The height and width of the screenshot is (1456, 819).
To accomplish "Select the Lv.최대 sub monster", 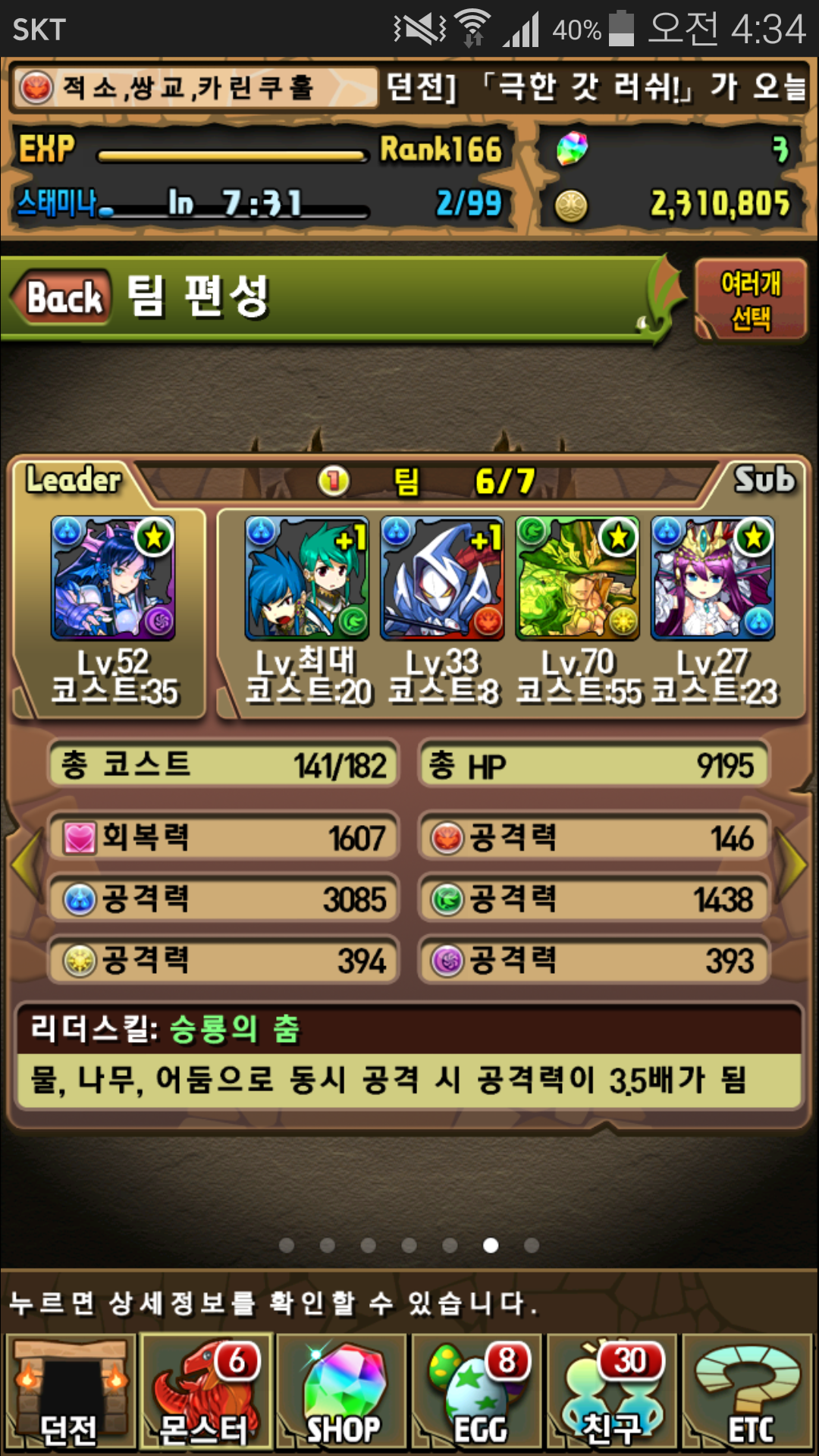I will [307, 579].
